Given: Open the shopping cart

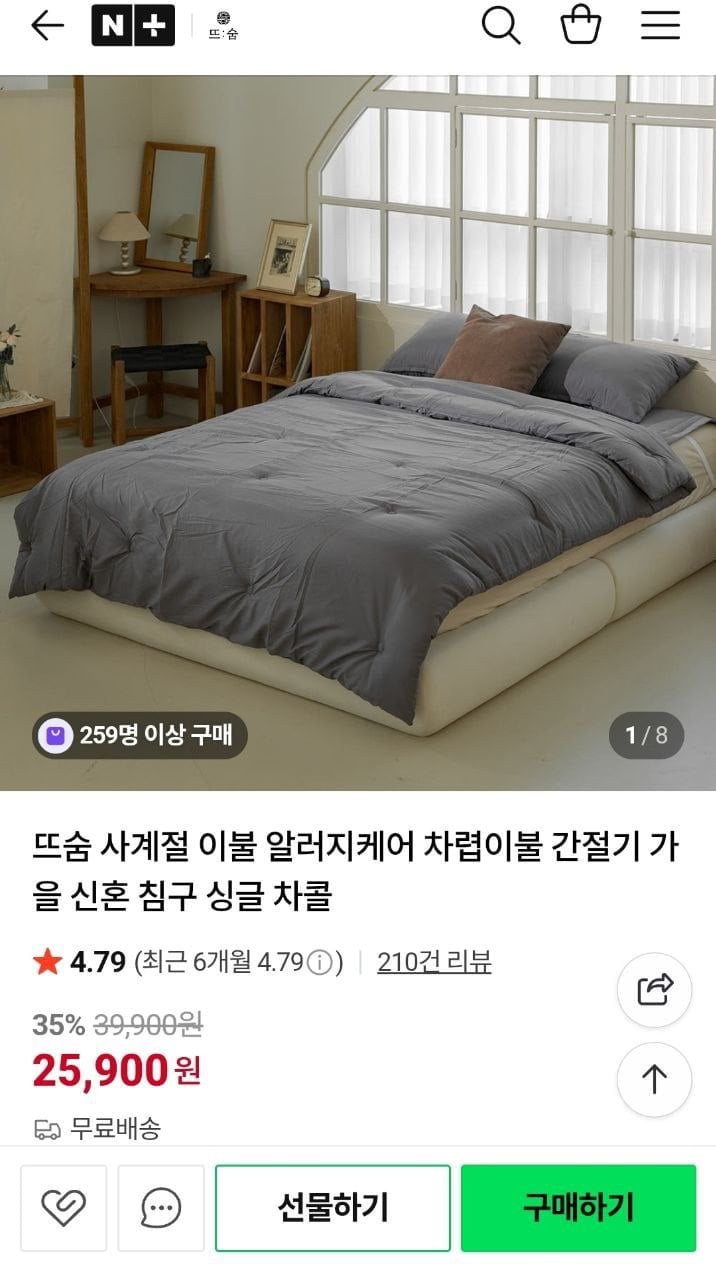Looking at the screenshot, I should click(581, 25).
